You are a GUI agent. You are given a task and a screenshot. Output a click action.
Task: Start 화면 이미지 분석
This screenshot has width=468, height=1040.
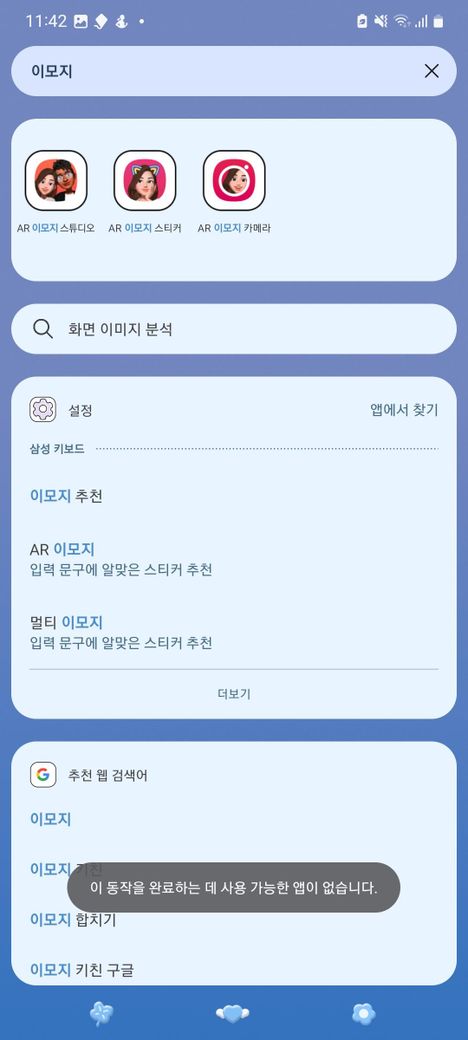pyautogui.click(x=234, y=329)
